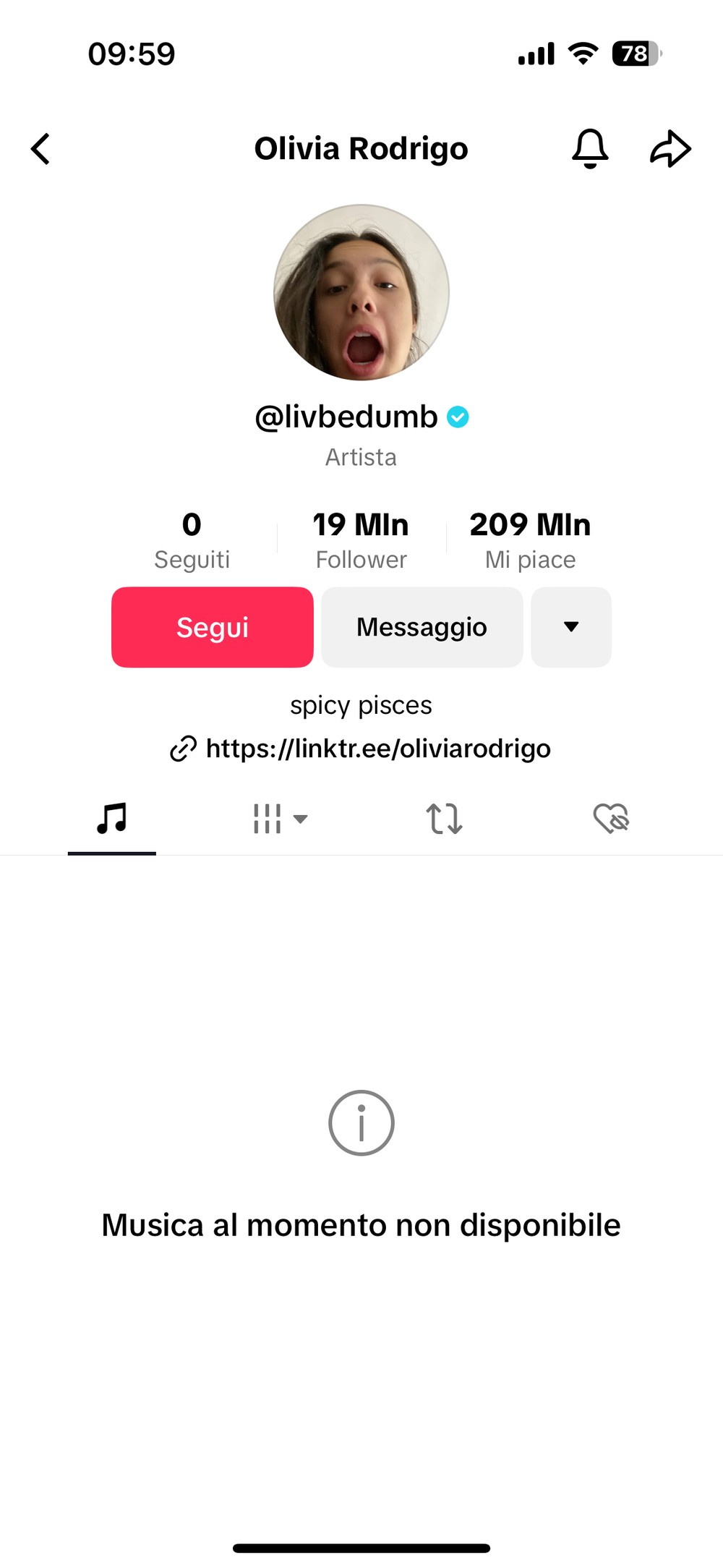This screenshot has width=723, height=1568.
Task: Tap the Segui button
Action: point(213,627)
